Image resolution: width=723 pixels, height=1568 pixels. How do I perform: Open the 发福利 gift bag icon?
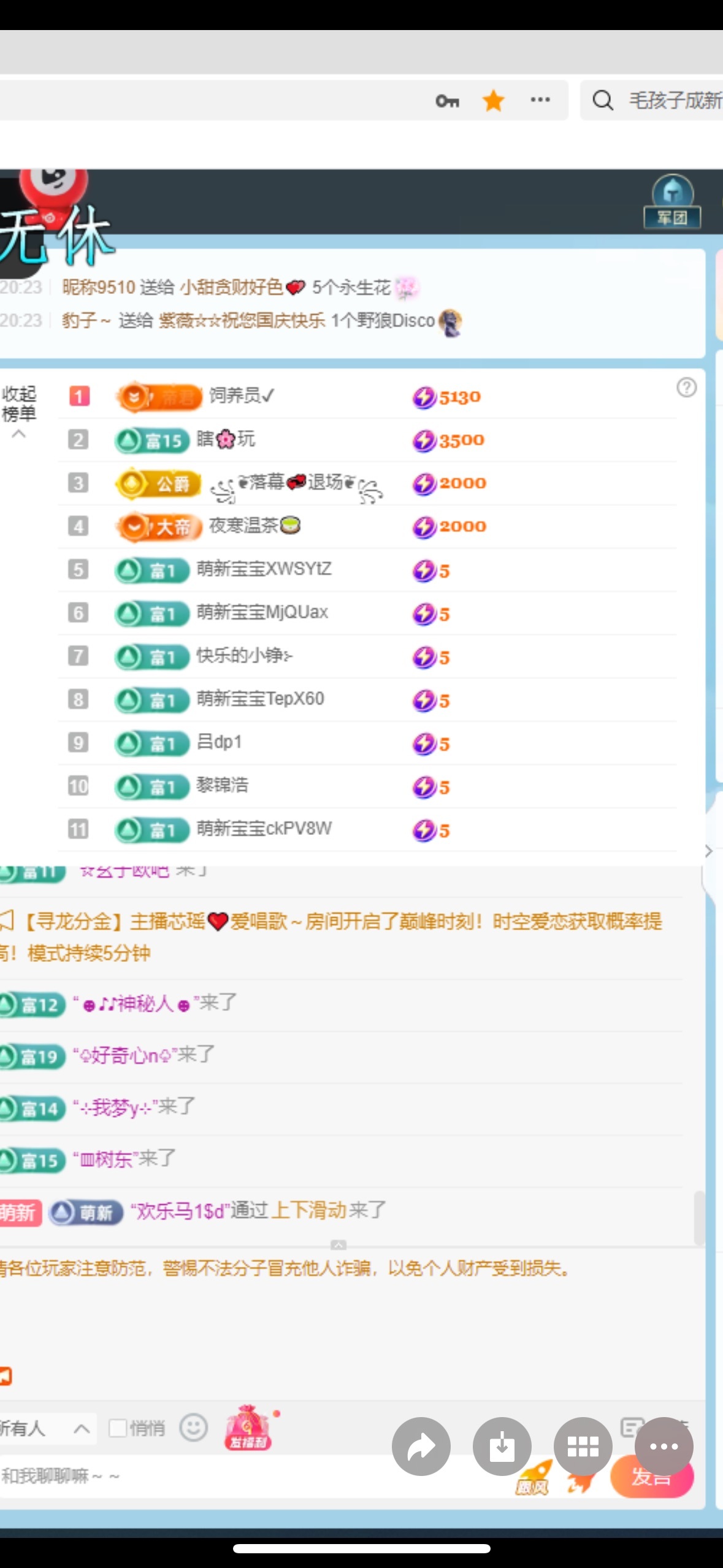point(248,1428)
